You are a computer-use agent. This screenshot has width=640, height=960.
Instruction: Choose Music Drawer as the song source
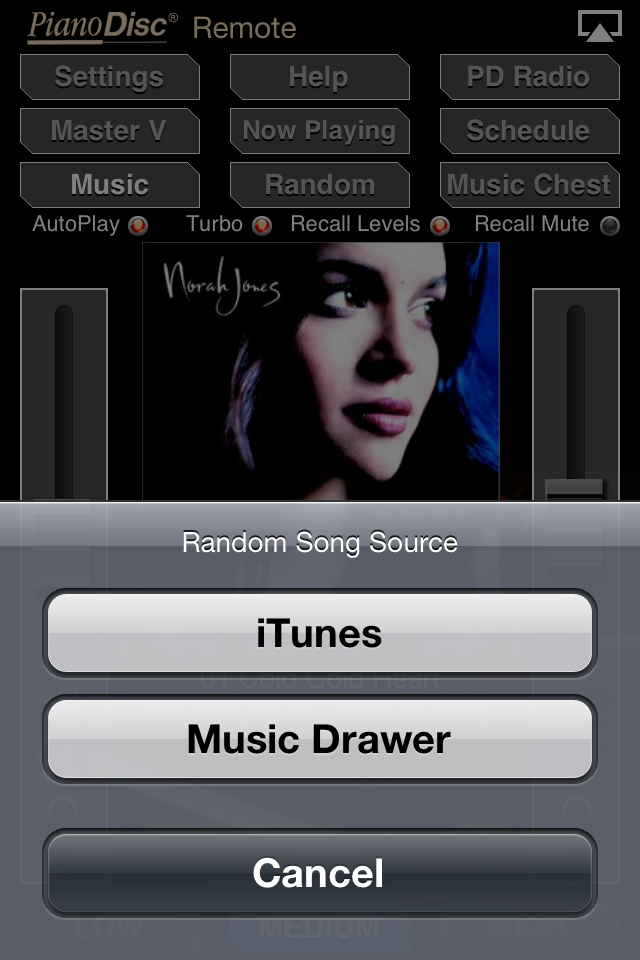(x=319, y=739)
